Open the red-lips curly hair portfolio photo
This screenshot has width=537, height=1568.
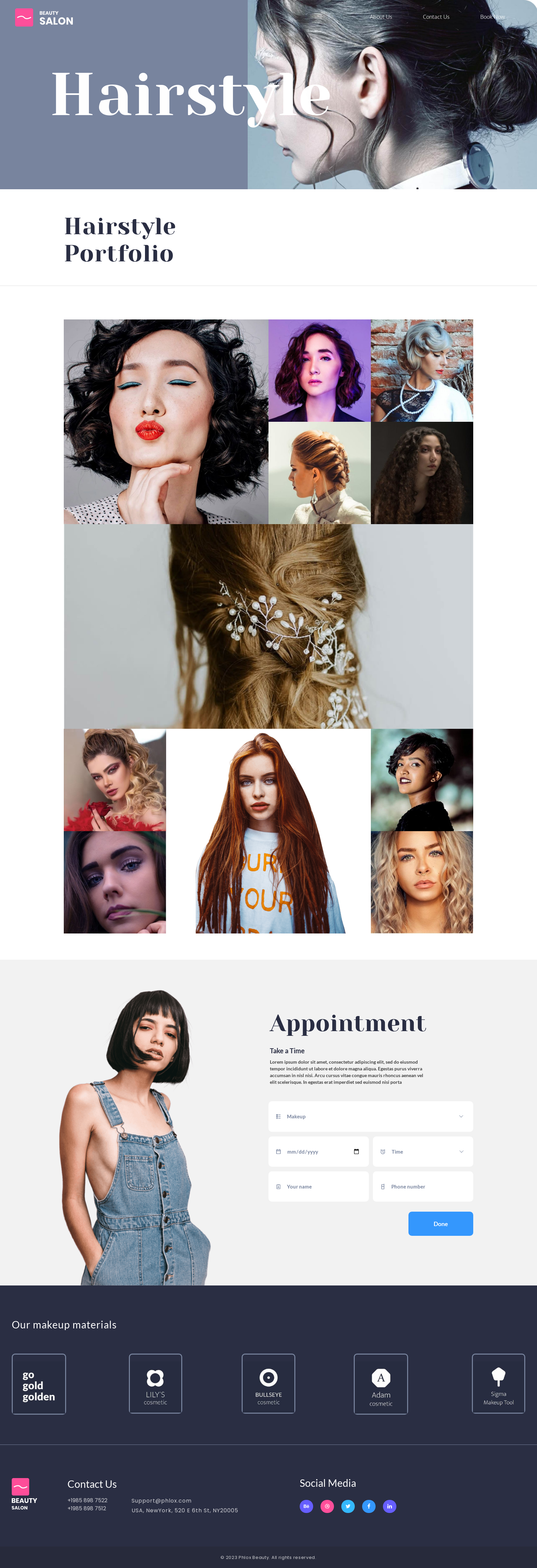click(x=165, y=421)
